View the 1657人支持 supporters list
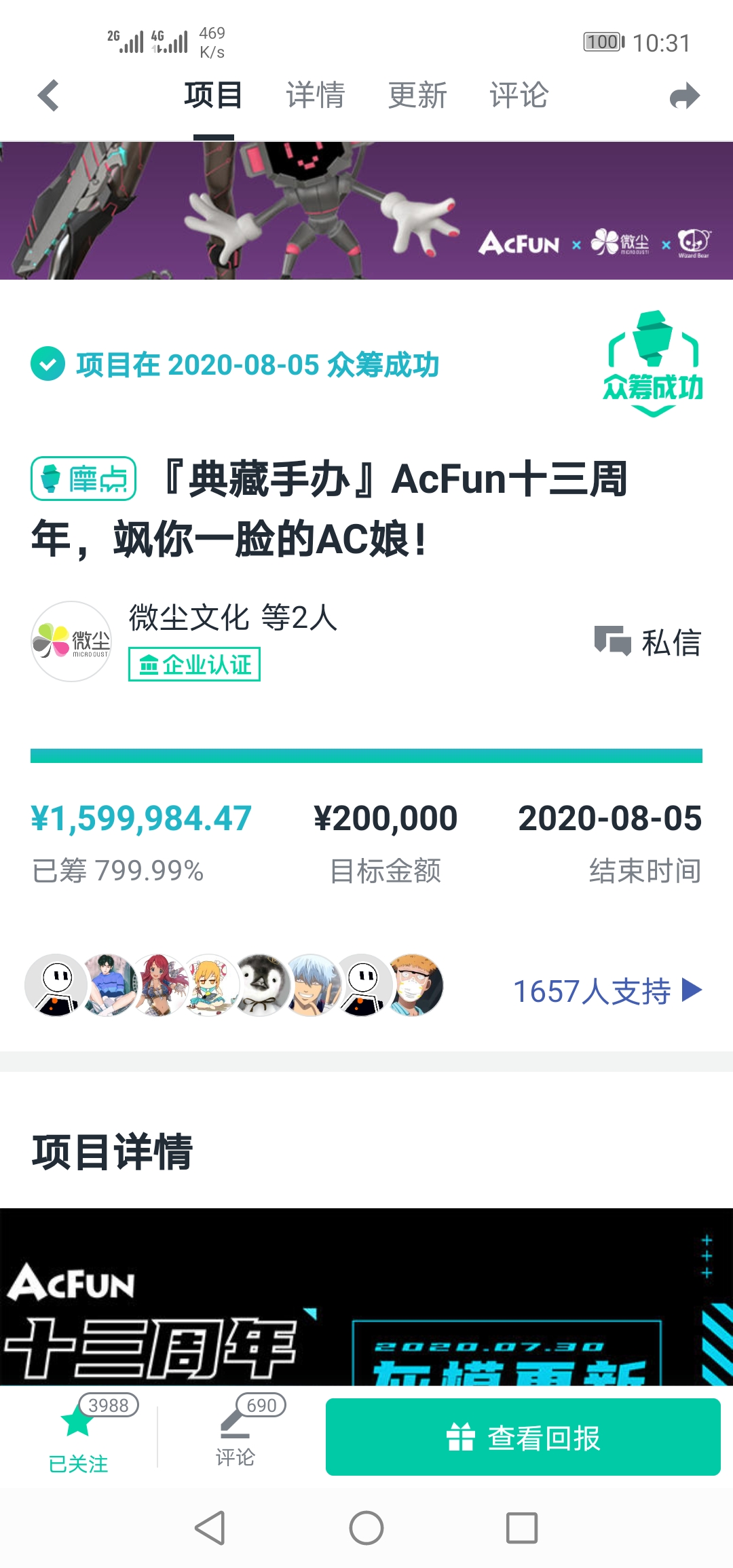733x1568 pixels. [x=606, y=991]
